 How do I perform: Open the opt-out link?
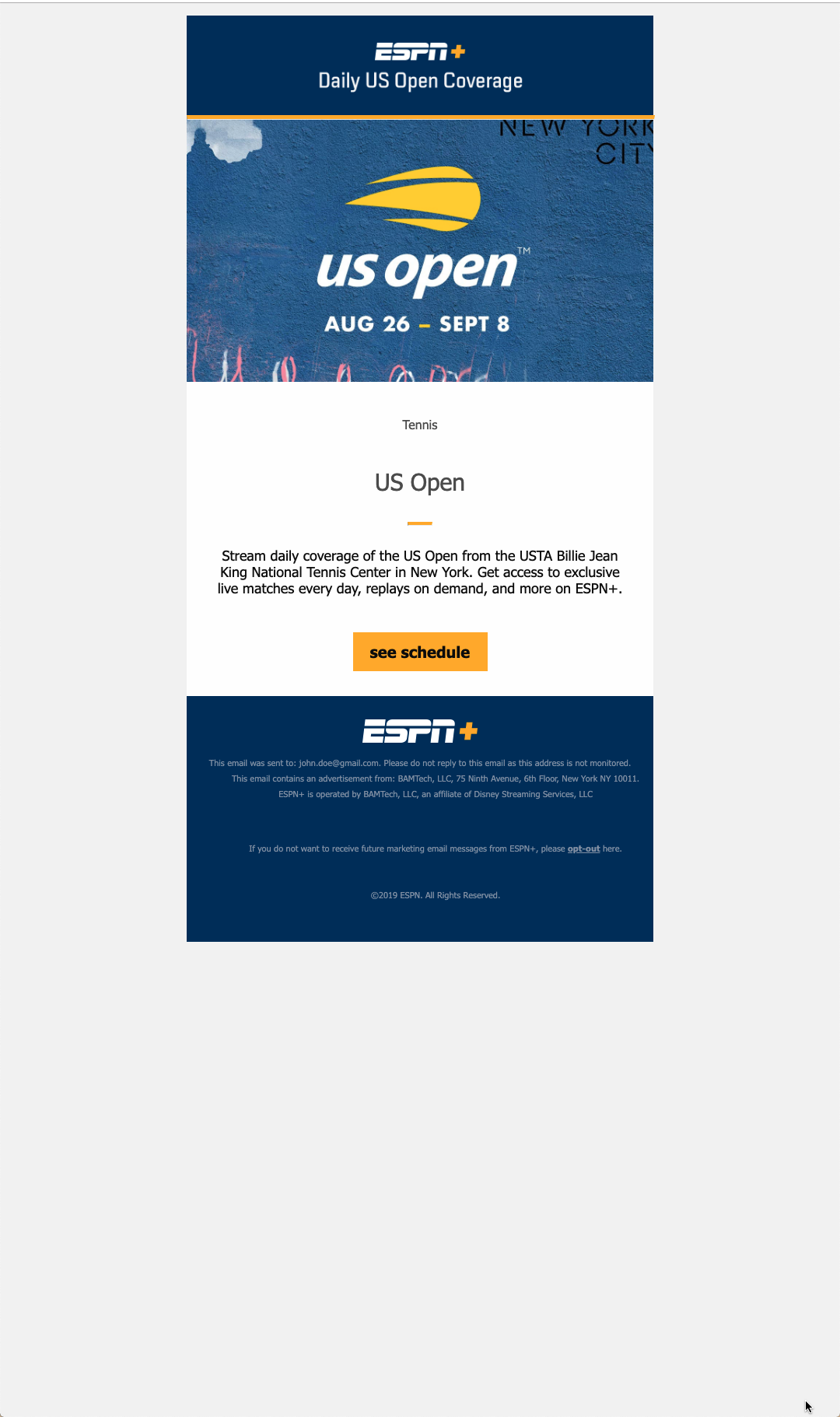click(x=583, y=848)
